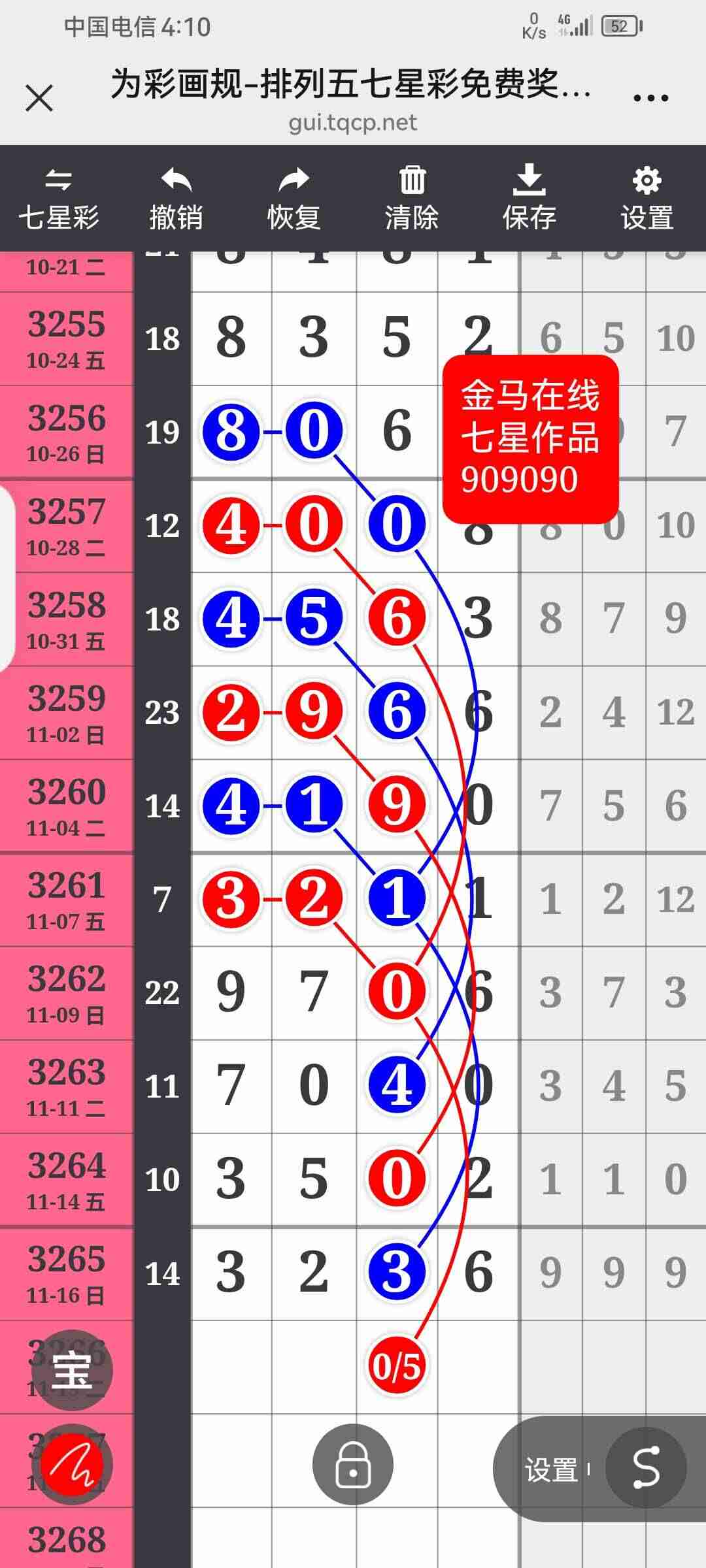Close the web page with the X
The image size is (706, 1568).
tap(39, 99)
